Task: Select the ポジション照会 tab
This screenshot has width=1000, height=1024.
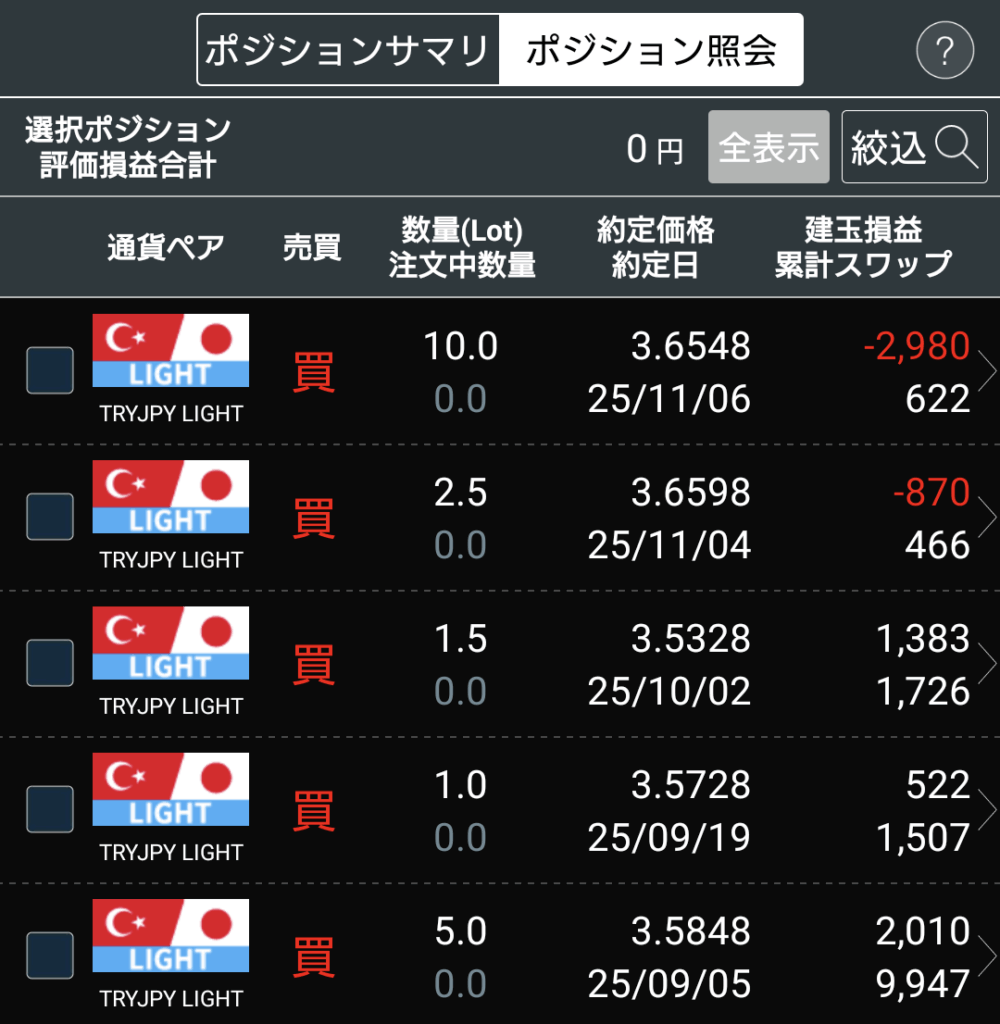Action: coord(651,50)
